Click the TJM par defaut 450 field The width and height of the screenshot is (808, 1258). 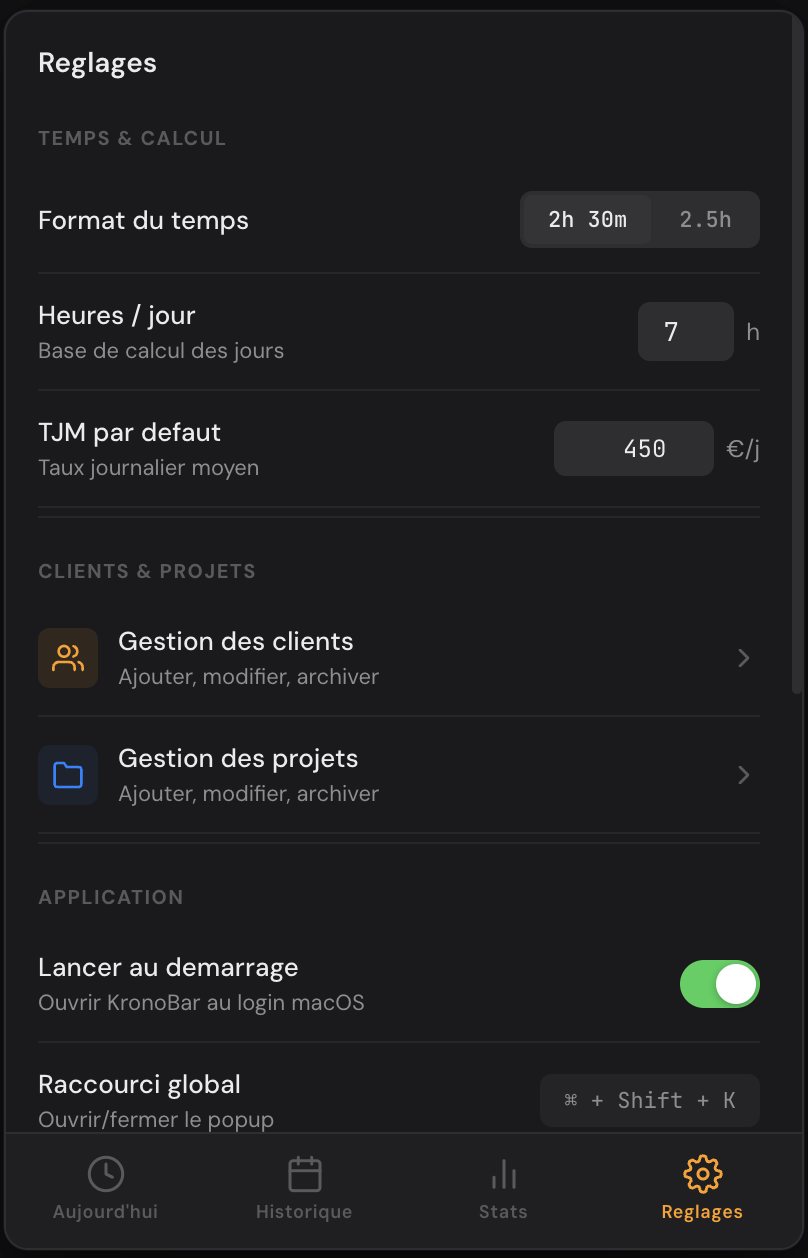(633, 448)
